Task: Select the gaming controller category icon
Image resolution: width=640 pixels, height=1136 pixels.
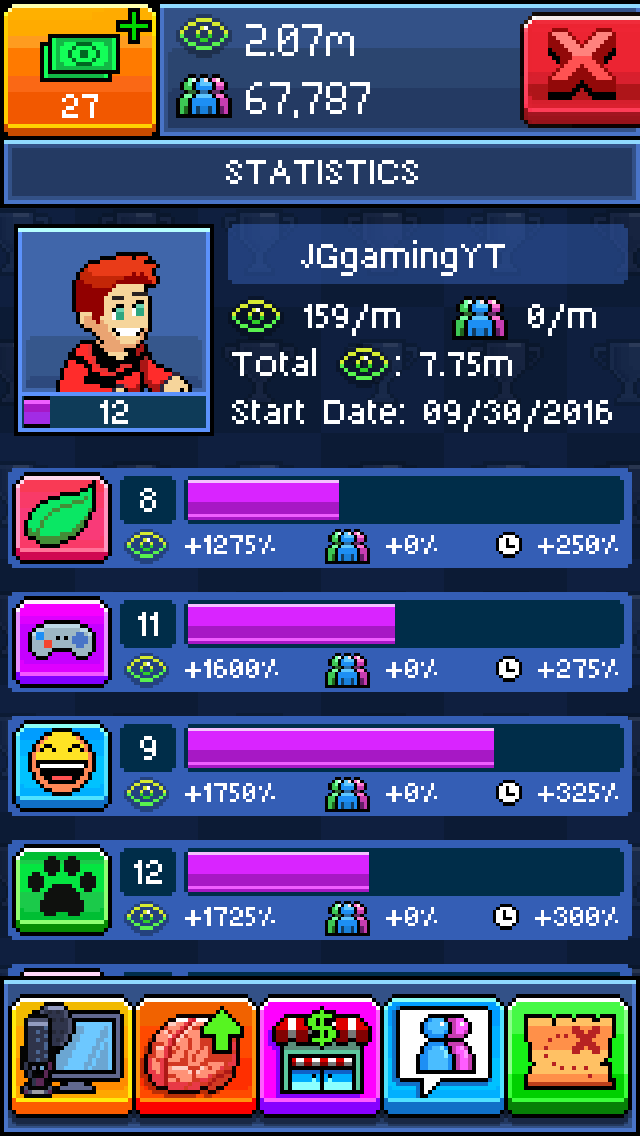Action: [62, 642]
